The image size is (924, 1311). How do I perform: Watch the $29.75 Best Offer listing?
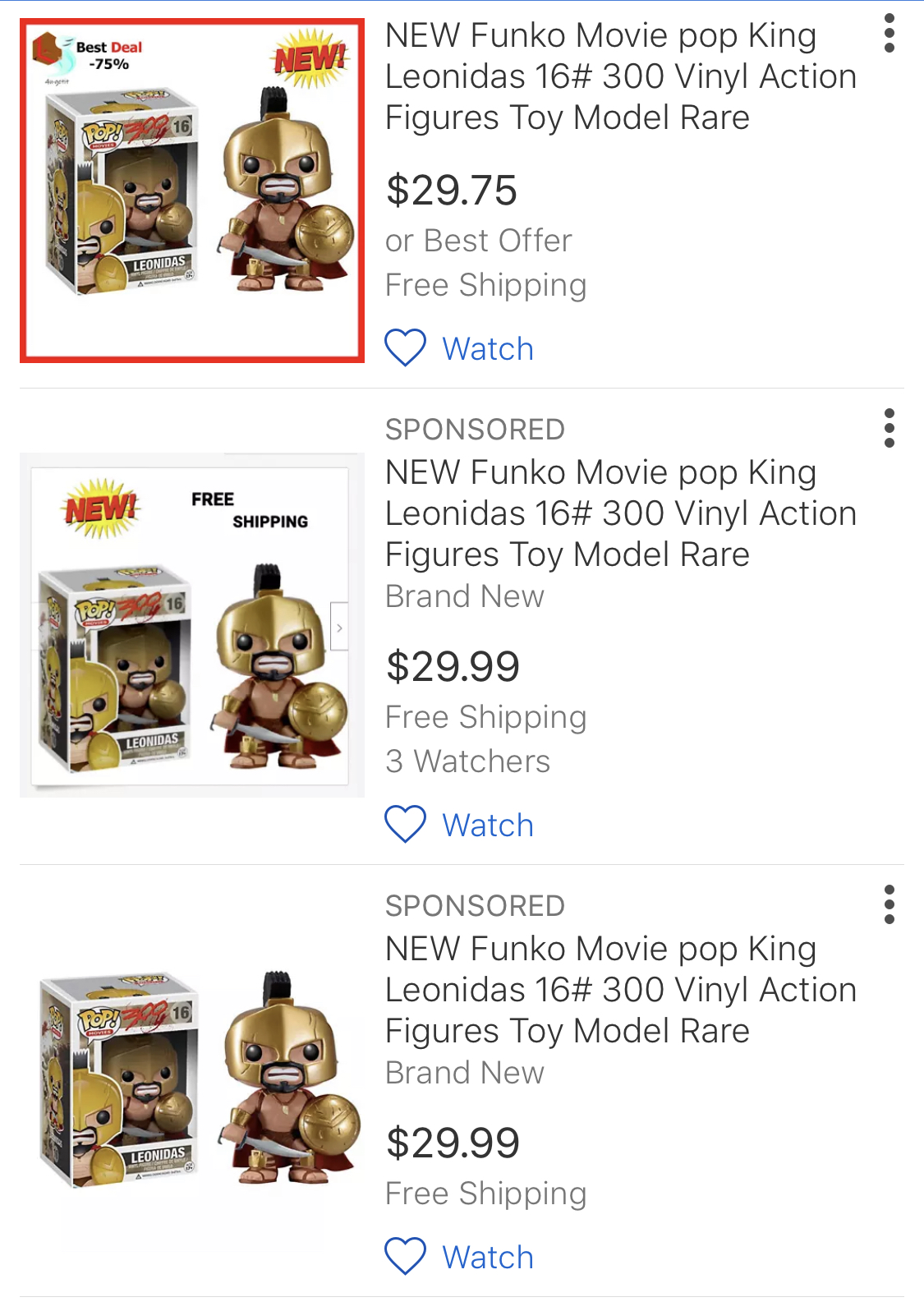[460, 348]
